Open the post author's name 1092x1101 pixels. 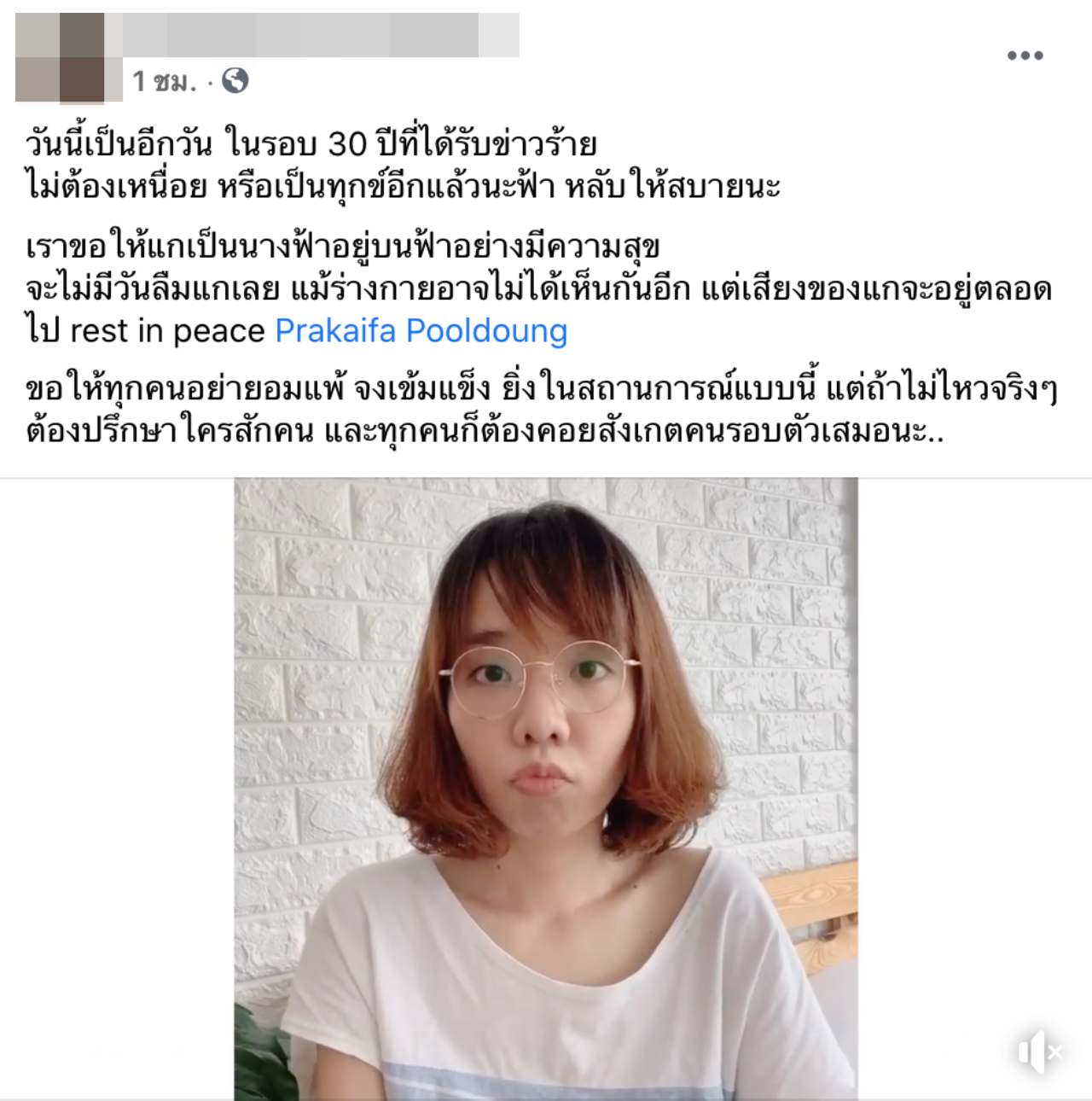click(320, 35)
